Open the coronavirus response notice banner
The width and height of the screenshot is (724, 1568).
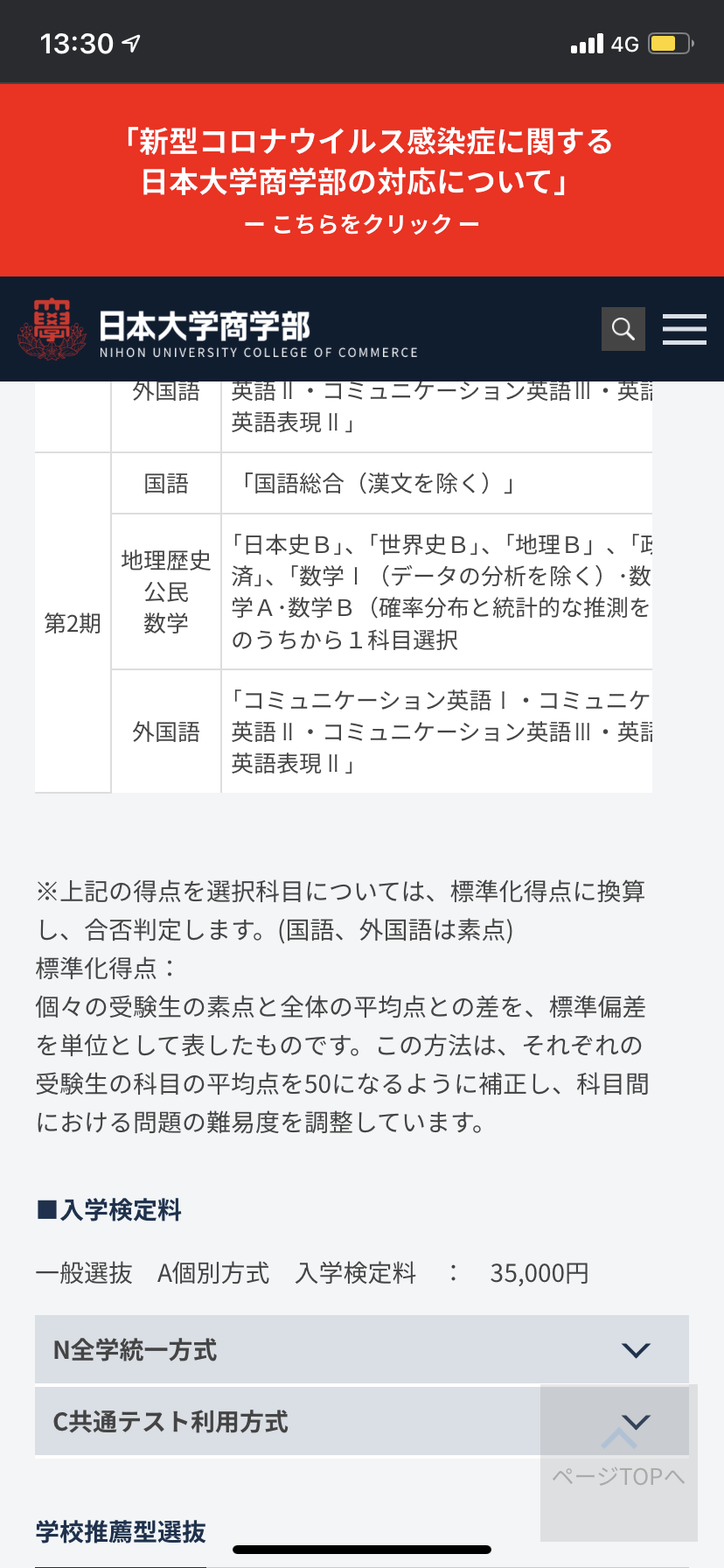tap(362, 180)
